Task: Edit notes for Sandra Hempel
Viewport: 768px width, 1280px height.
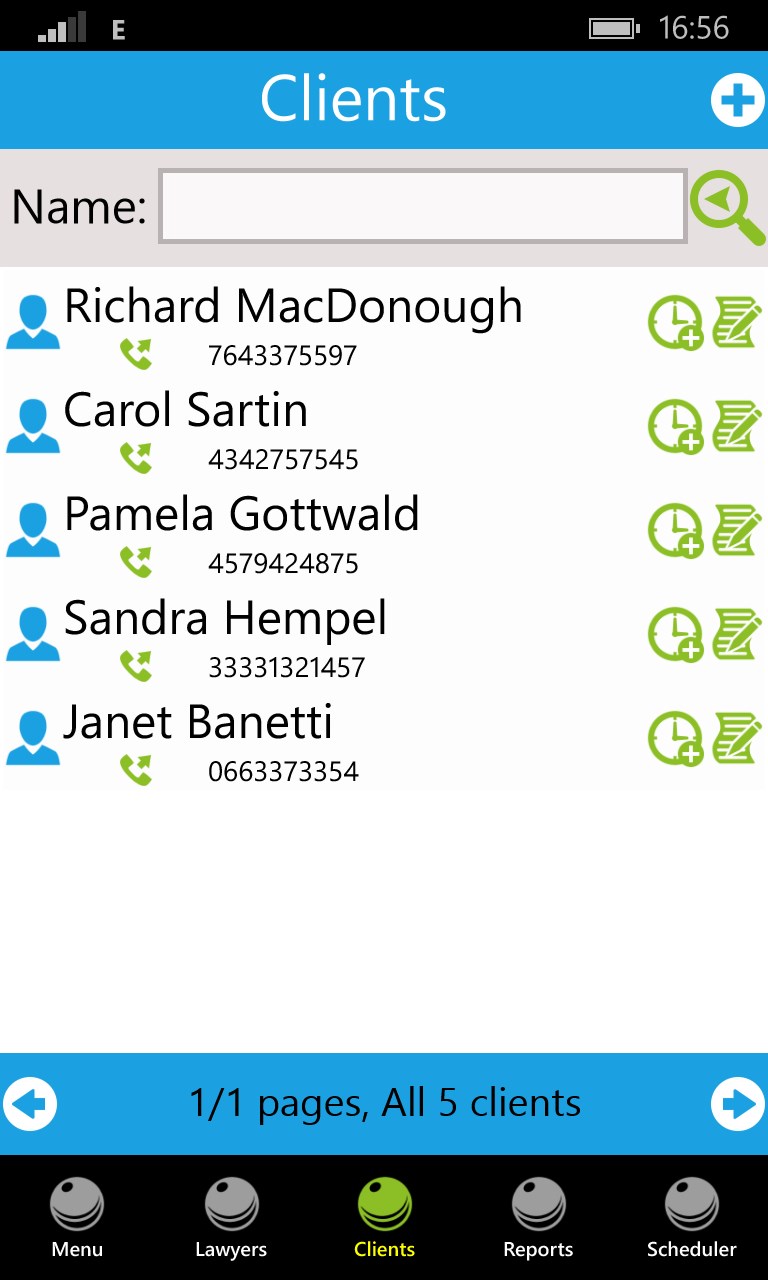Action: point(737,634)
